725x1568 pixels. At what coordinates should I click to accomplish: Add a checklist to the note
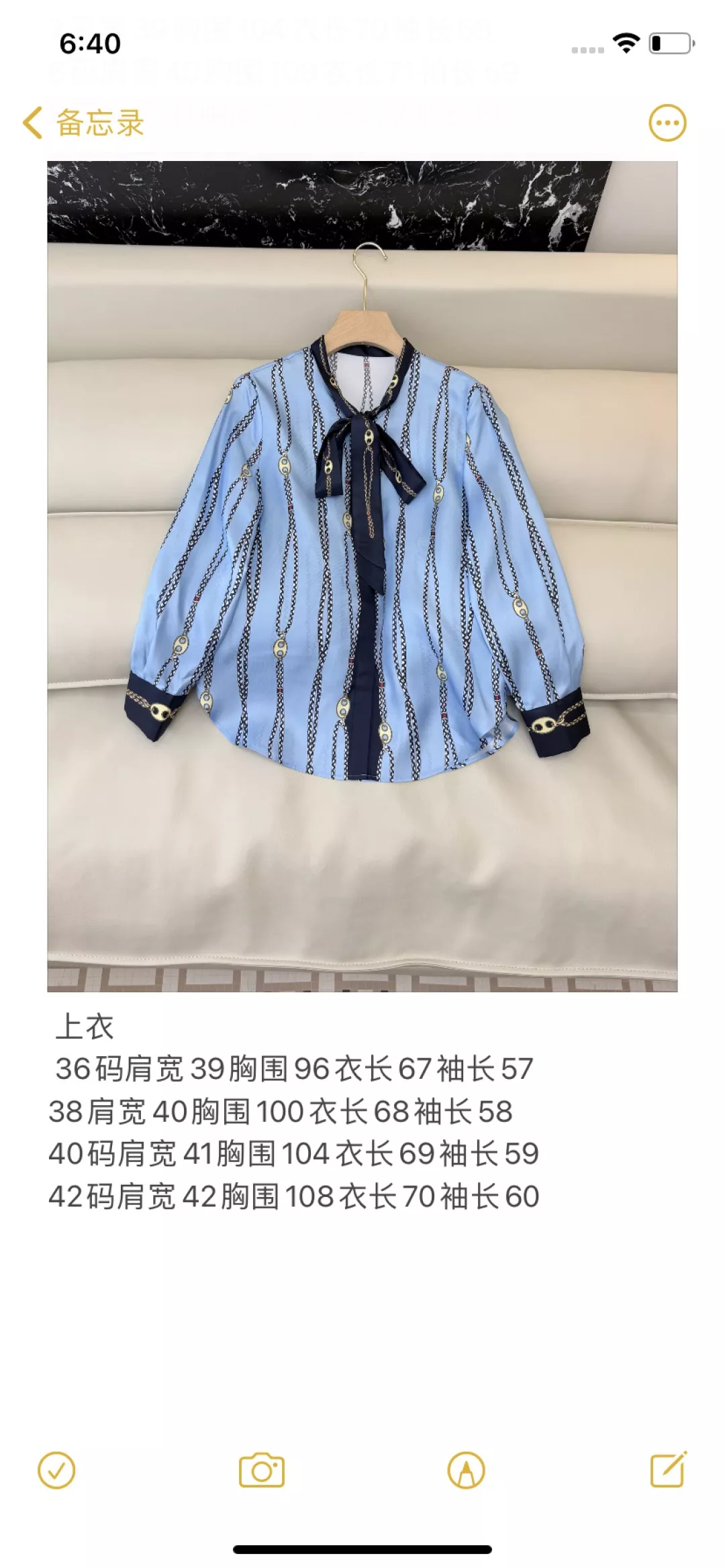point(56,1471)
